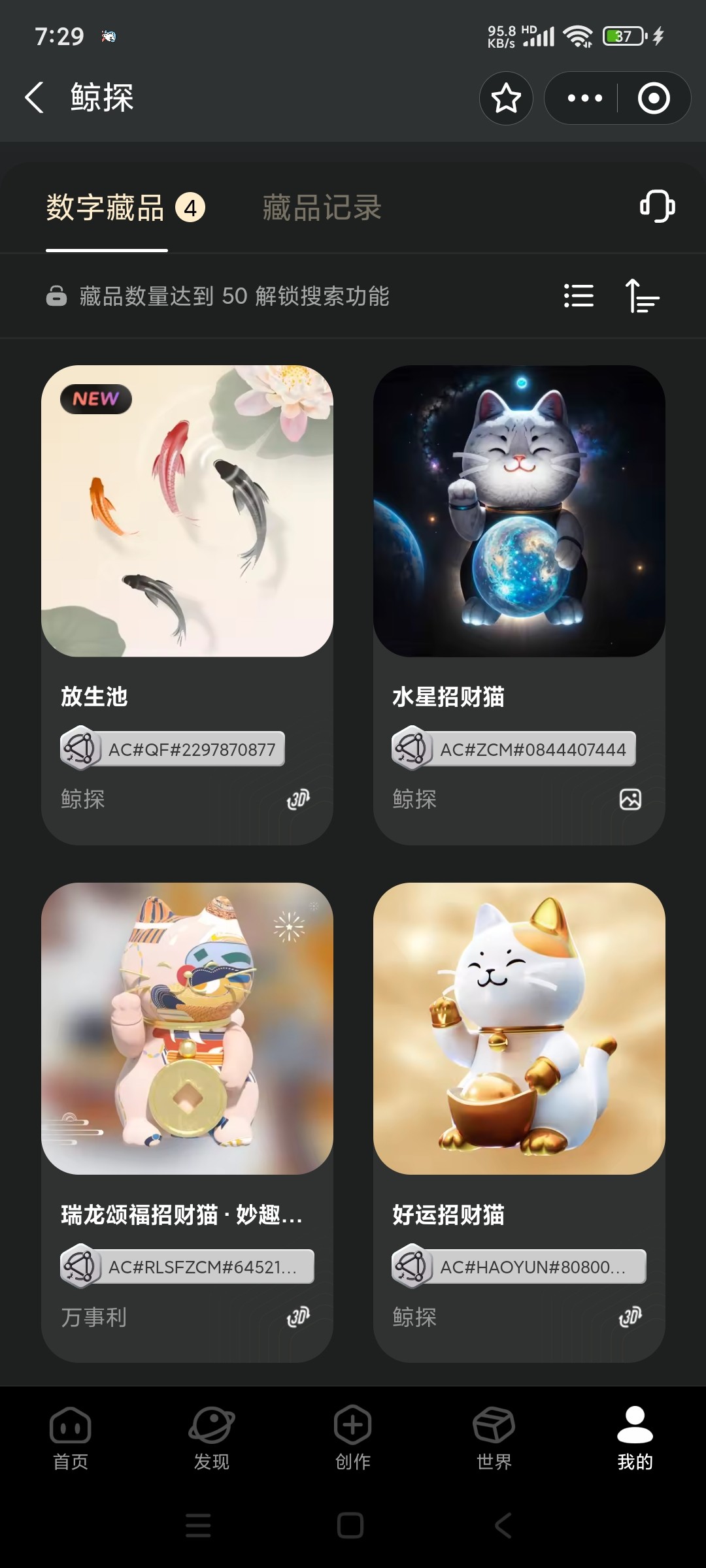The height and width of the screenshot is (1568, 706).
Task: Change the collection sort order
Action: click(x=642, y=296)
